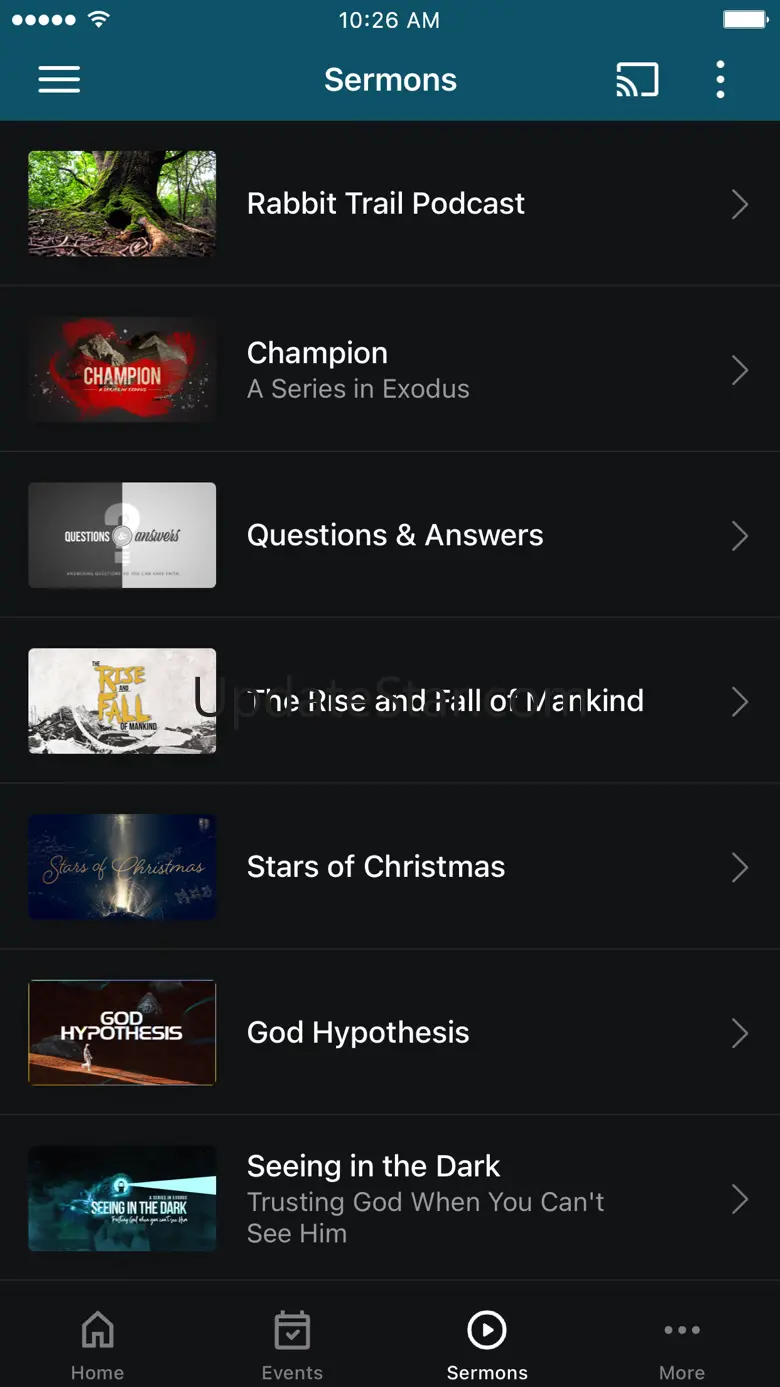Image resolution: width=780 pixels, height=1387 pixels.
Task: Tap the cast screen icon
Action: click(x=637, y=80)
